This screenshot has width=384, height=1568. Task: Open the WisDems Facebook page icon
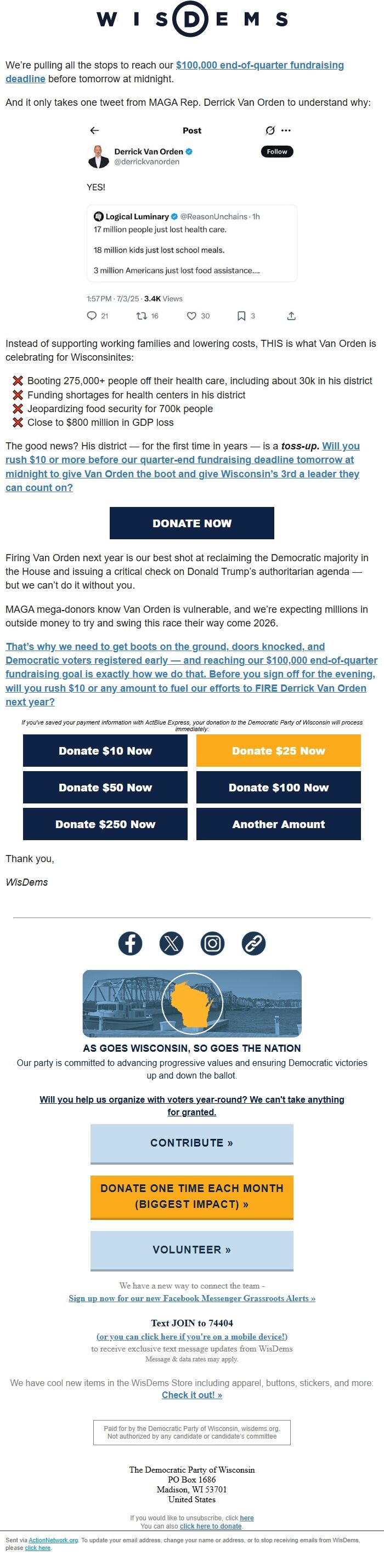(130, 943)
